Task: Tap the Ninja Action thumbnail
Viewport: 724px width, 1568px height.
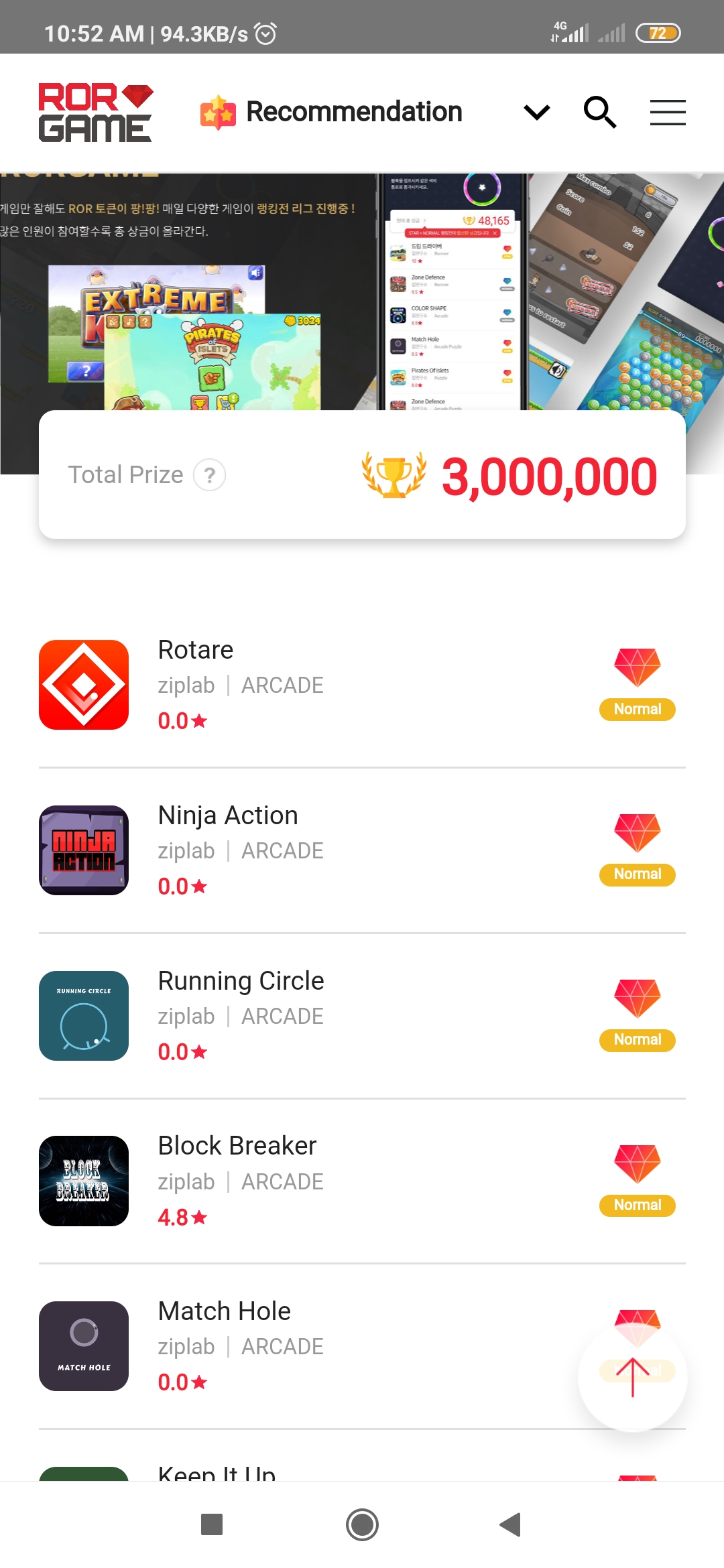Action: click(83, 850)
